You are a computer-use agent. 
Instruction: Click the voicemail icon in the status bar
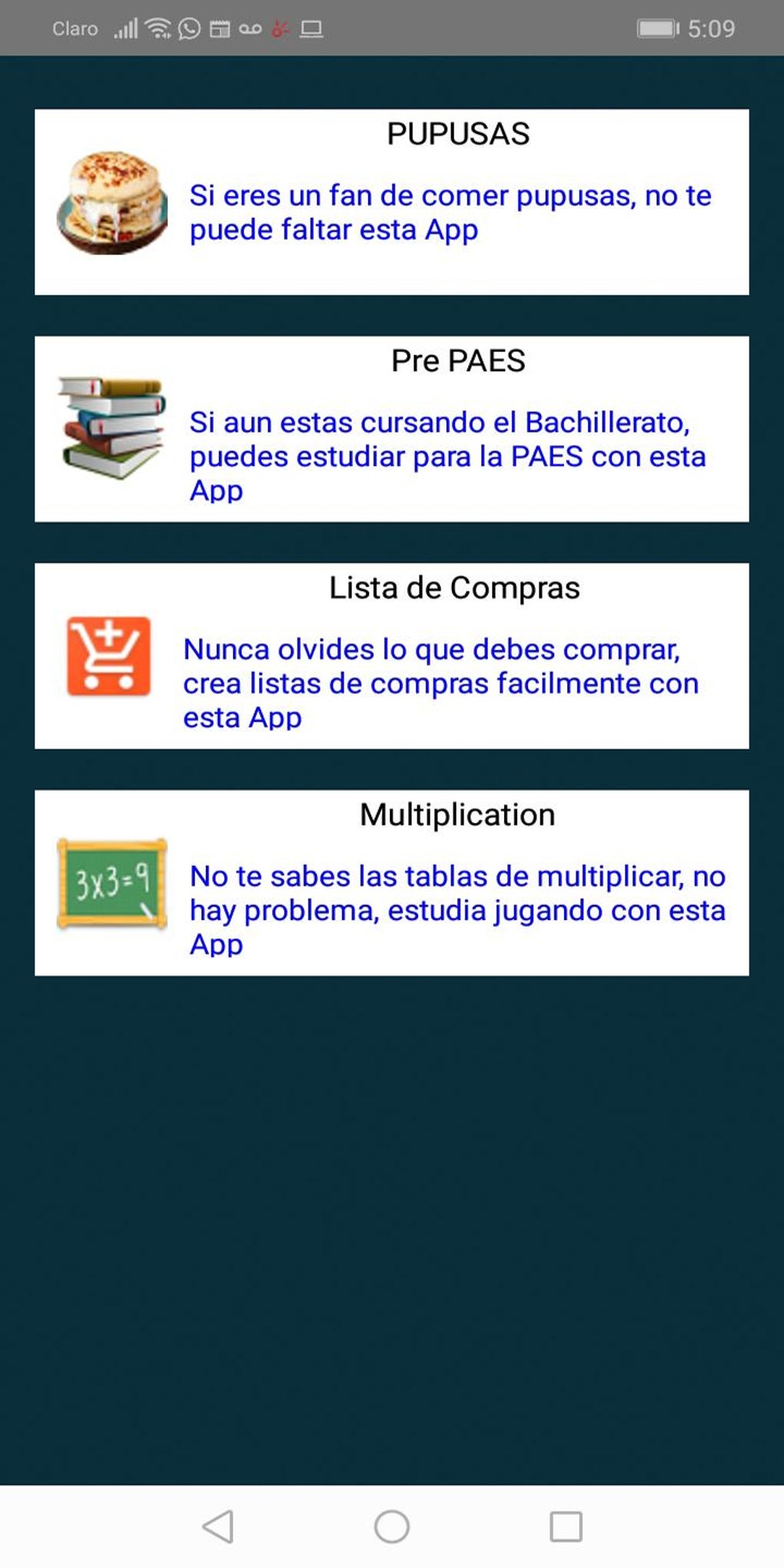coord(251,28)
